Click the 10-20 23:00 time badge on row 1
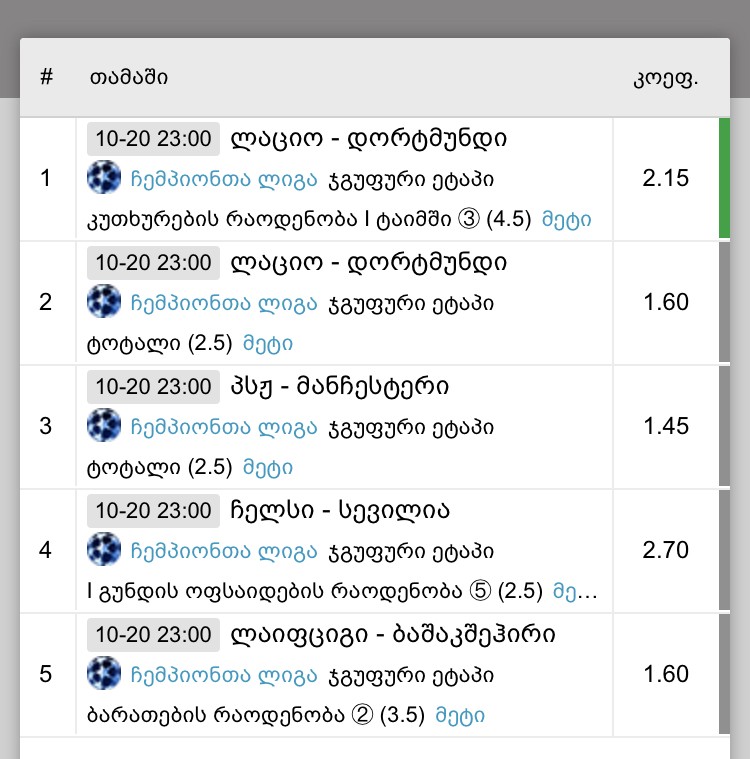Screen dimensions: 750x759 152,139
